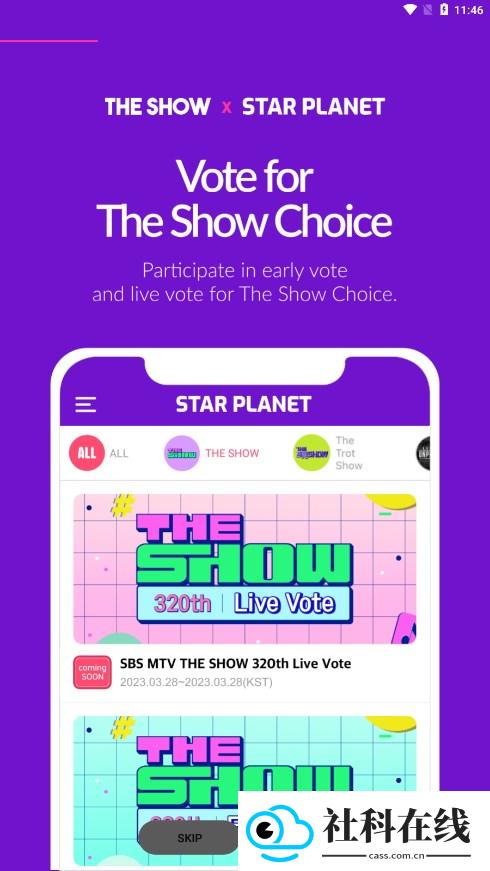This screenshot has width=490, height=871.
Task: Skip the onboarding intro
Action: click(x=189, y=838)
